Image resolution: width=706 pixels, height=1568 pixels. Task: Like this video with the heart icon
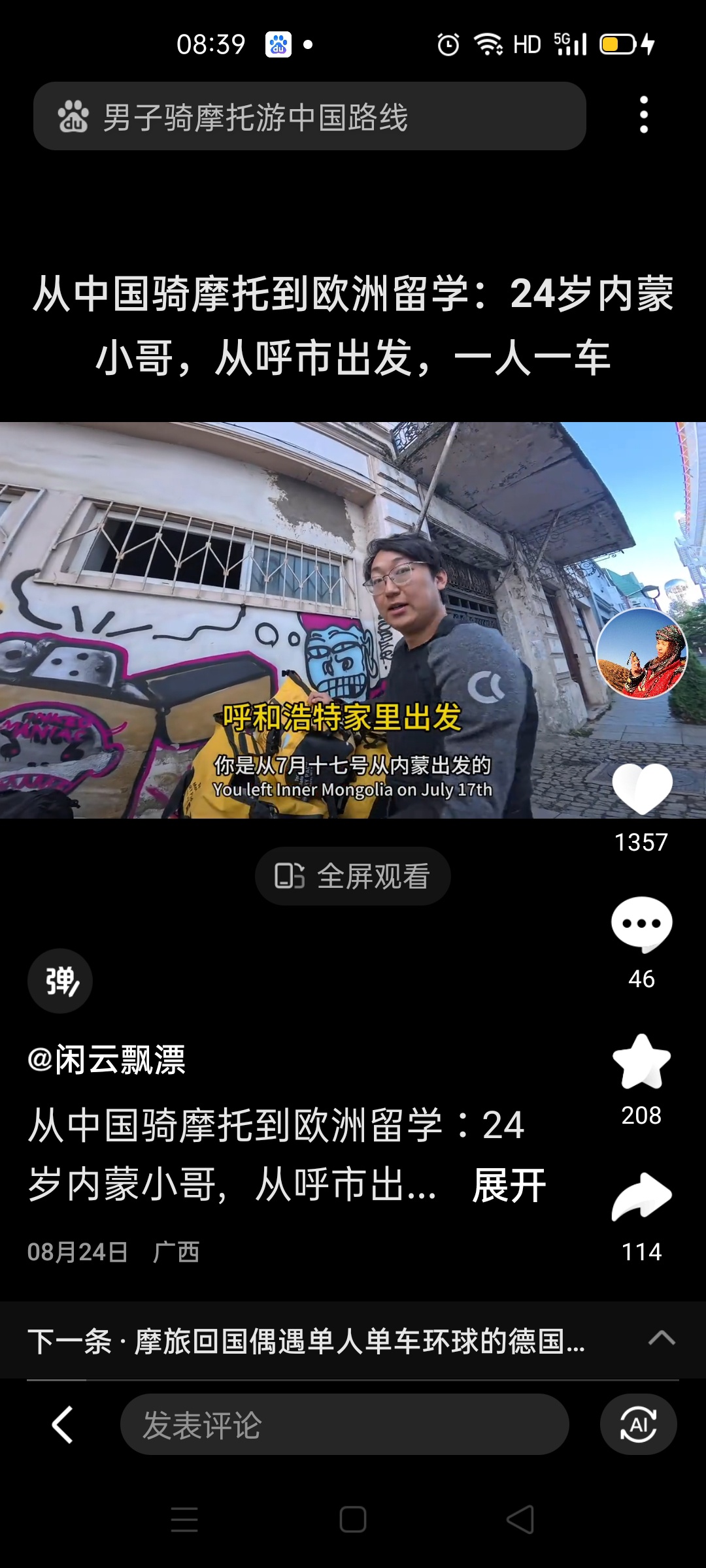tap(641, 789)
